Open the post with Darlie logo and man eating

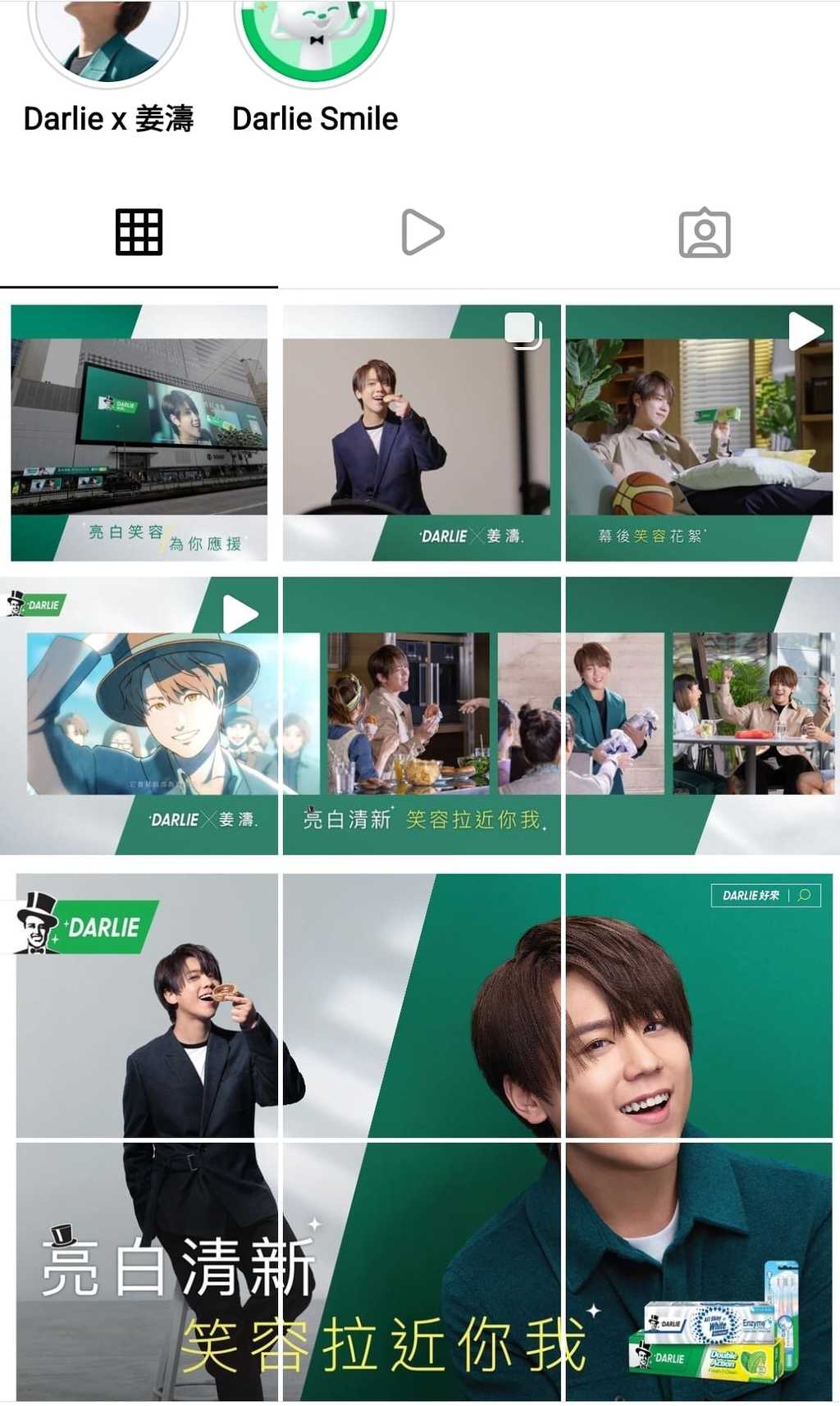click(148, 1005)
